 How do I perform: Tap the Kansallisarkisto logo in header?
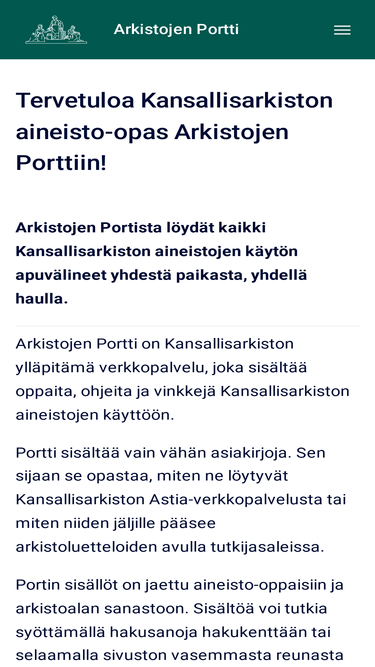56,30
